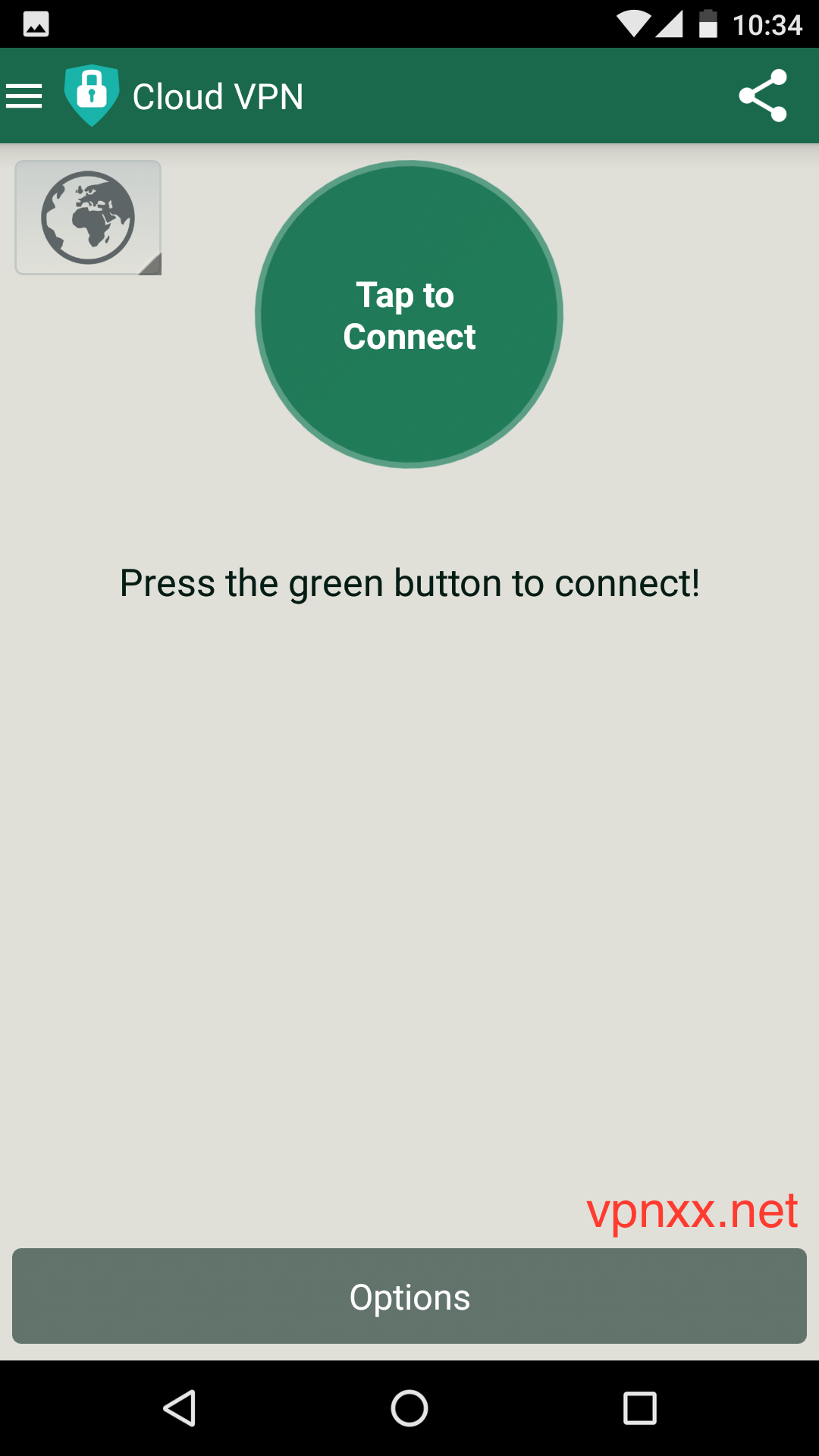
Task: Open the hamburger navigation drawer
Action: pos(24,96)
